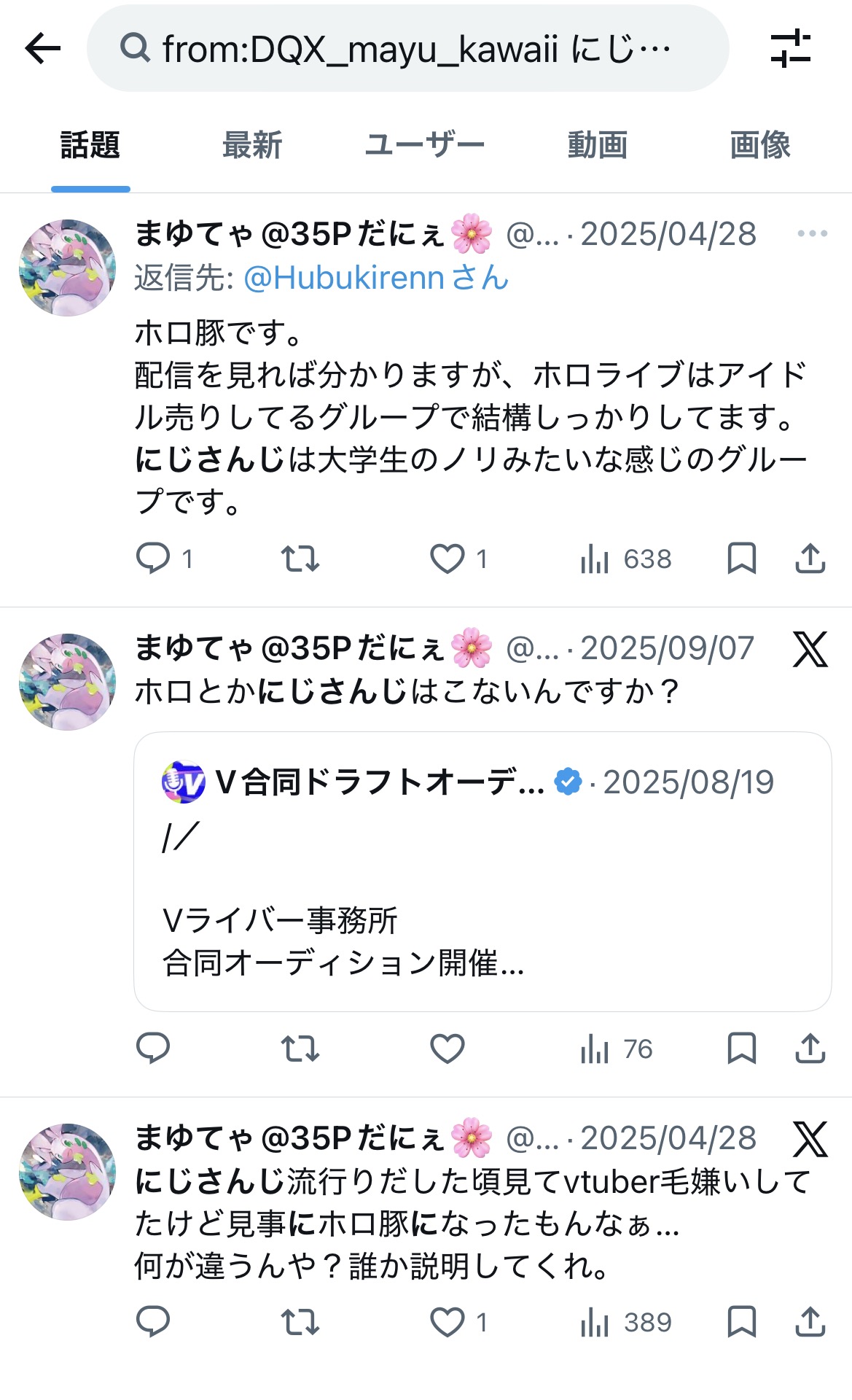Like the ホロ豚です post
The width and height of the screenshot is (852, 1400).
coord(447,559)
